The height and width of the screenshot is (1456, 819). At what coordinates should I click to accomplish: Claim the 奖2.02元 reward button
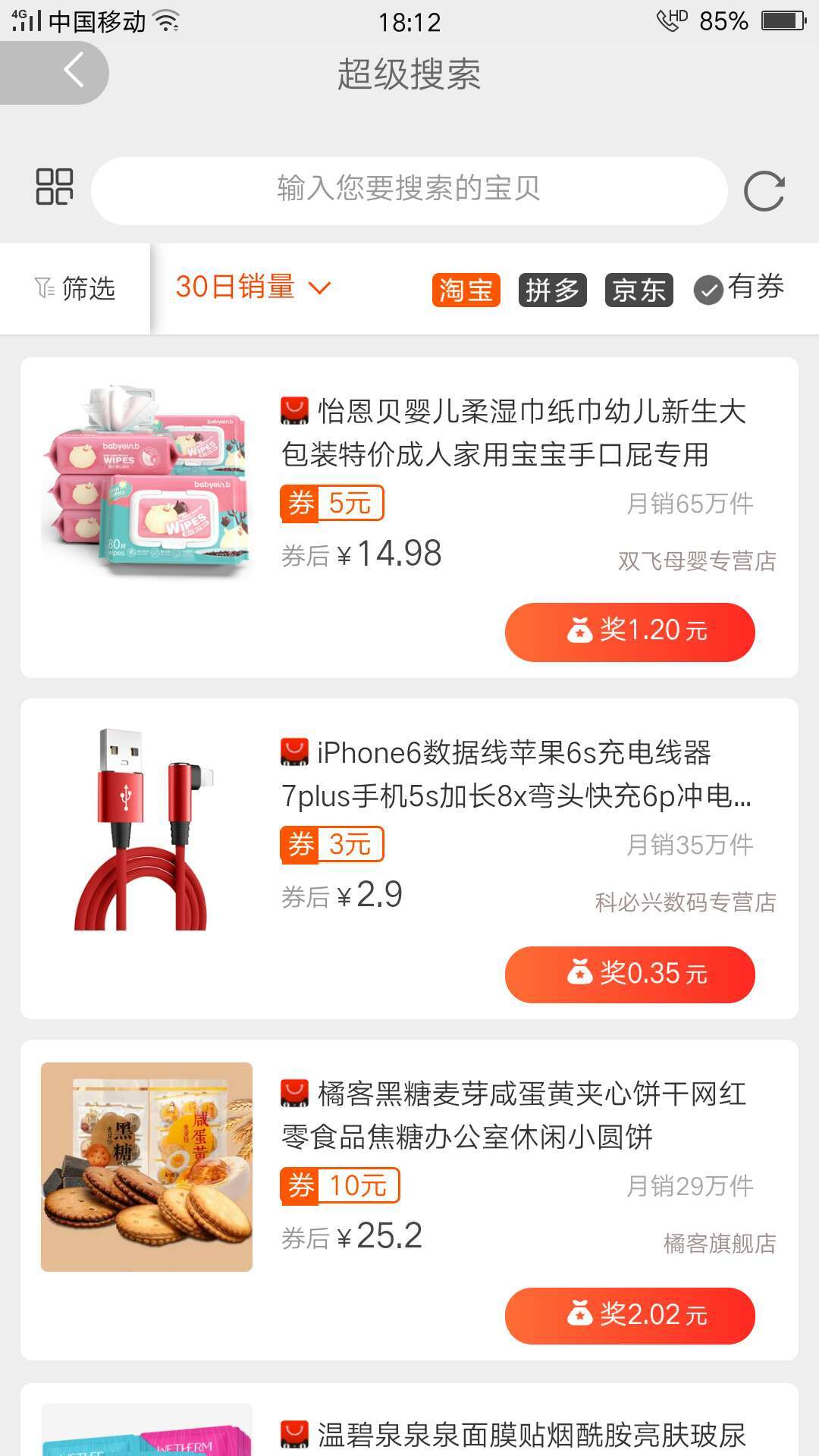pyautogui.click(x=629, y=1316)
